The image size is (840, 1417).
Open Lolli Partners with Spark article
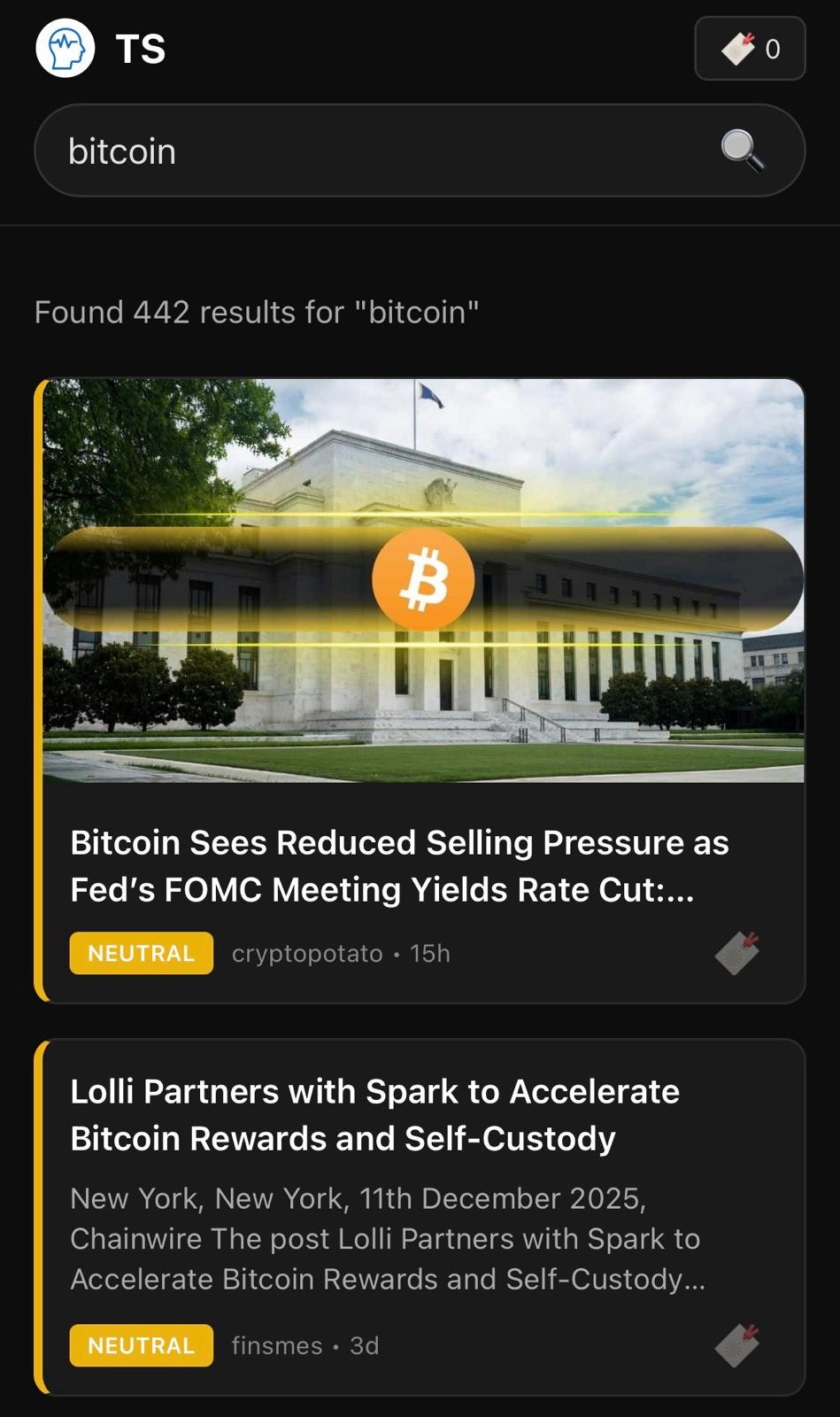(x=374, y=1114)
